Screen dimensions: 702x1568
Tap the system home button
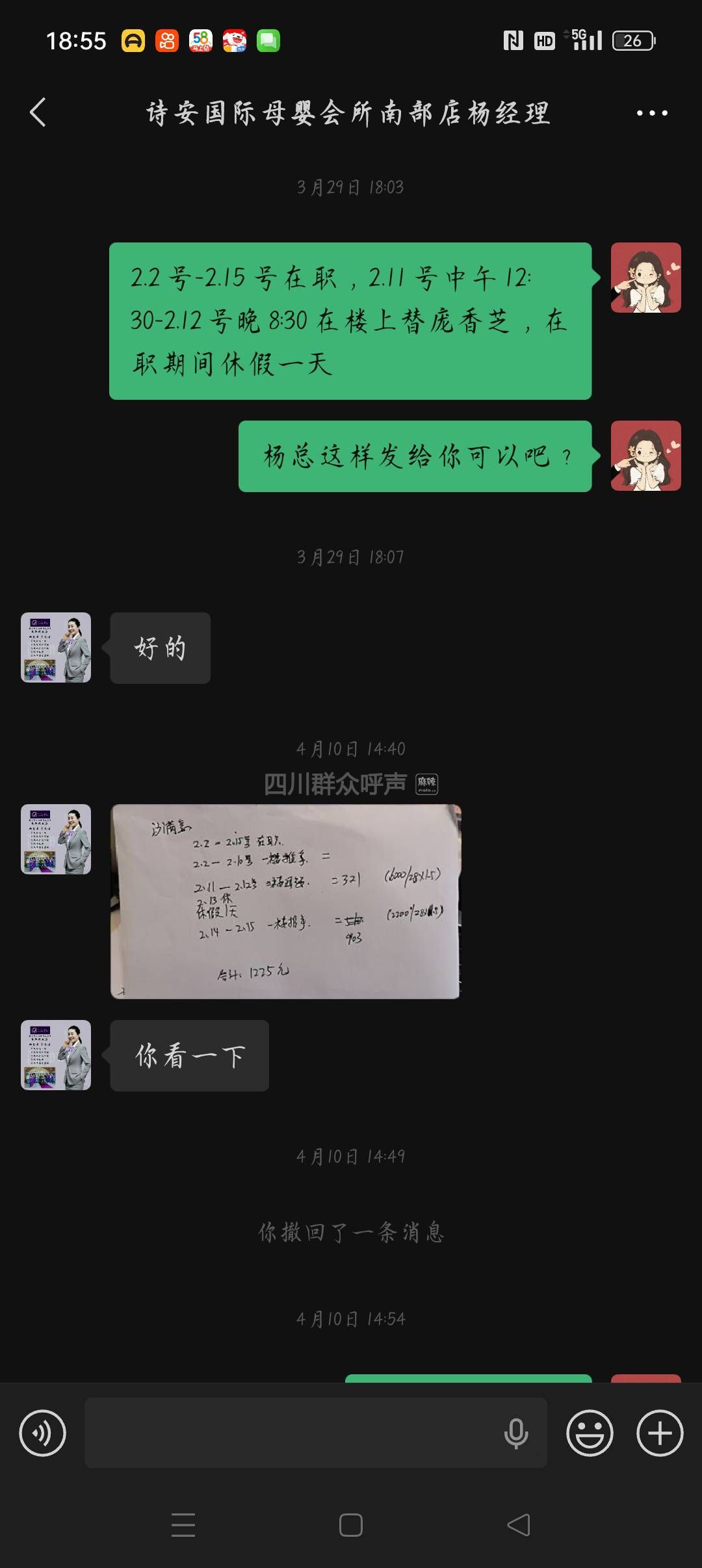(351, 1525)
